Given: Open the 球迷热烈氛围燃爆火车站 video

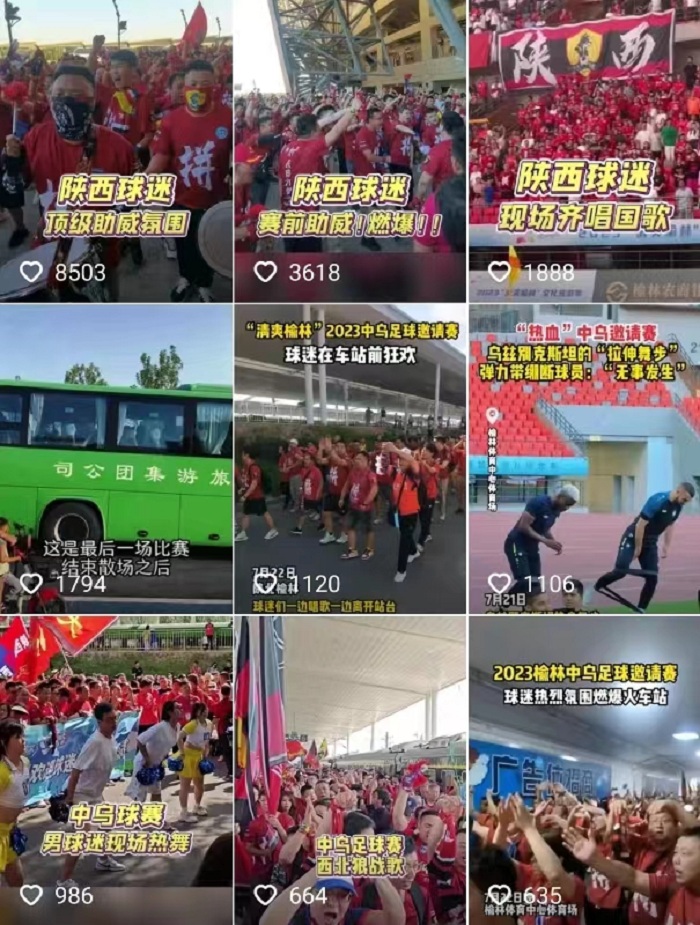Looking at the screenshot, I should pos(584,768).
